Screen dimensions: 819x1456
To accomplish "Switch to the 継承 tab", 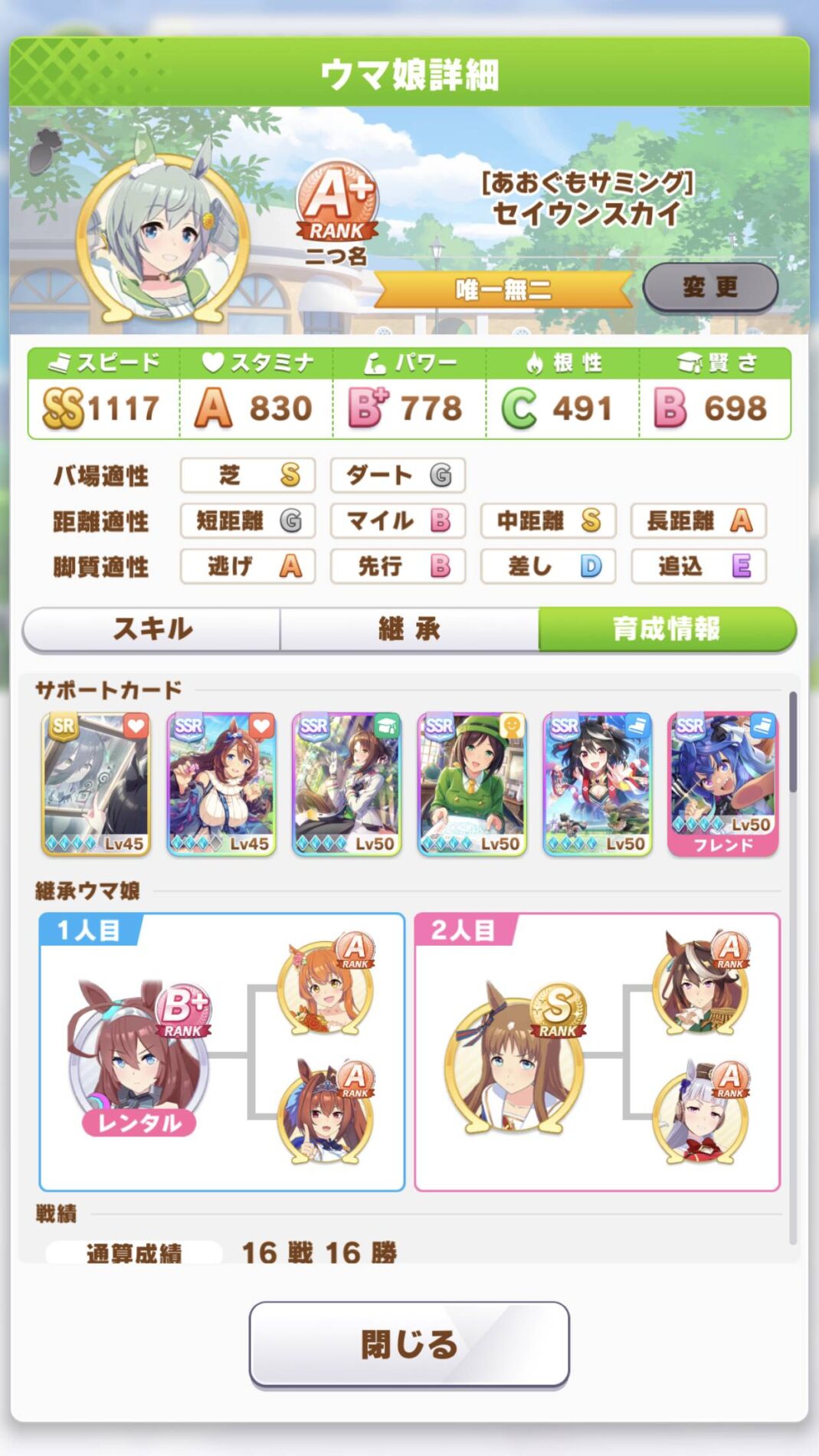I will coord(409,630).
